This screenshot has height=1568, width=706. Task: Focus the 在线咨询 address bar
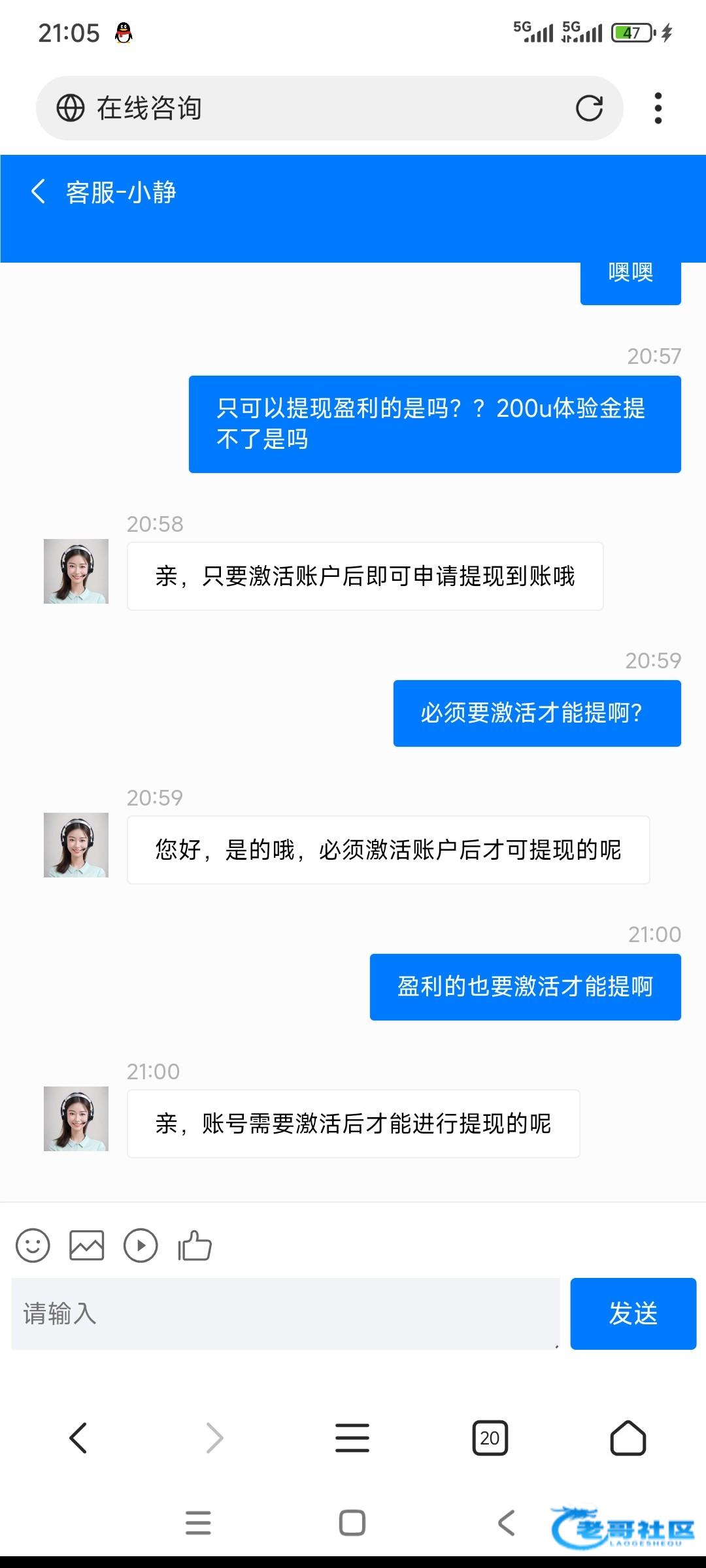click(x=314, y=108)
